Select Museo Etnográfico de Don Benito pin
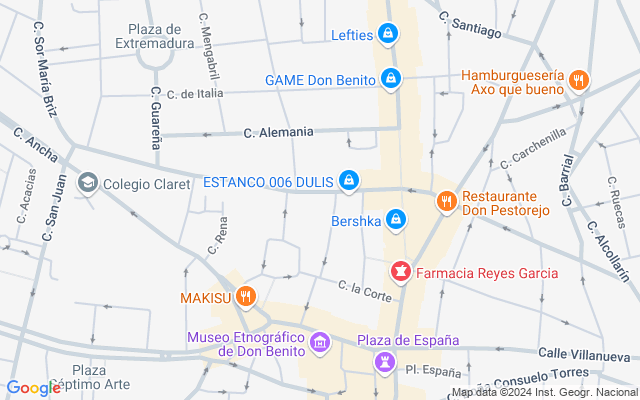Screen dimensions: 640x400 320,345
